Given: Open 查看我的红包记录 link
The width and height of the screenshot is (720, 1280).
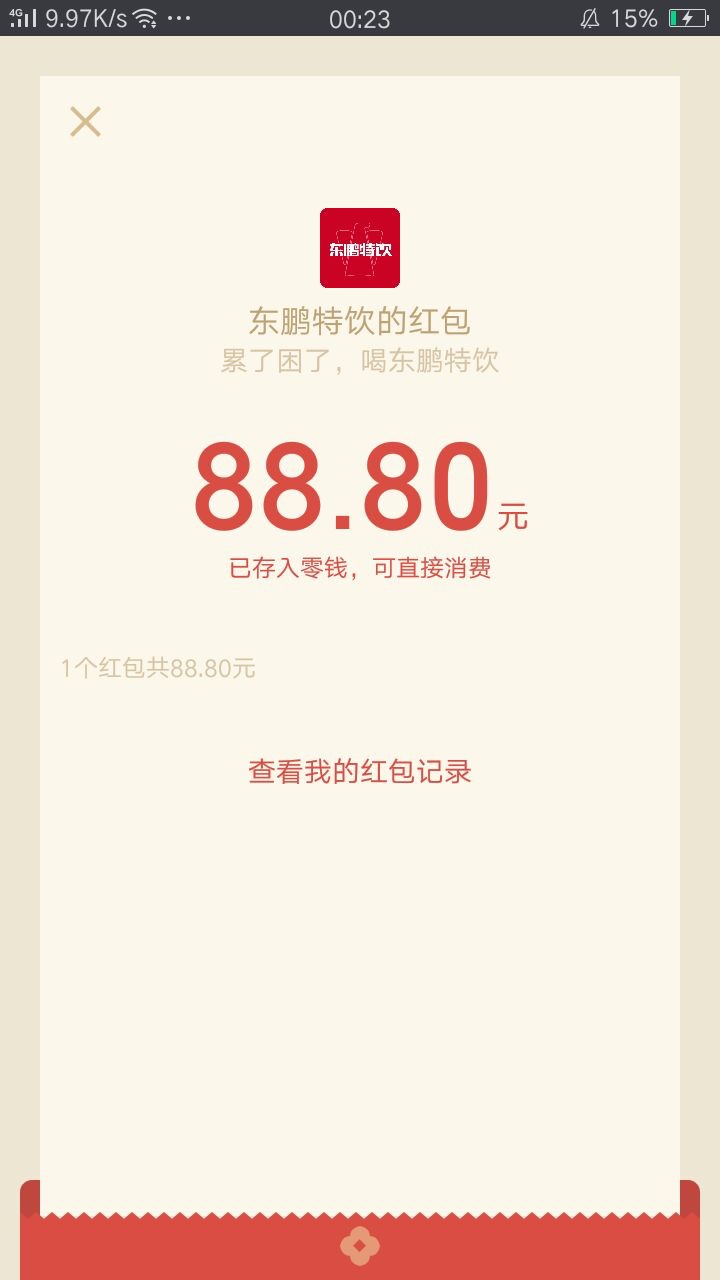Looking at the screenshot, I should click(360, 772).
